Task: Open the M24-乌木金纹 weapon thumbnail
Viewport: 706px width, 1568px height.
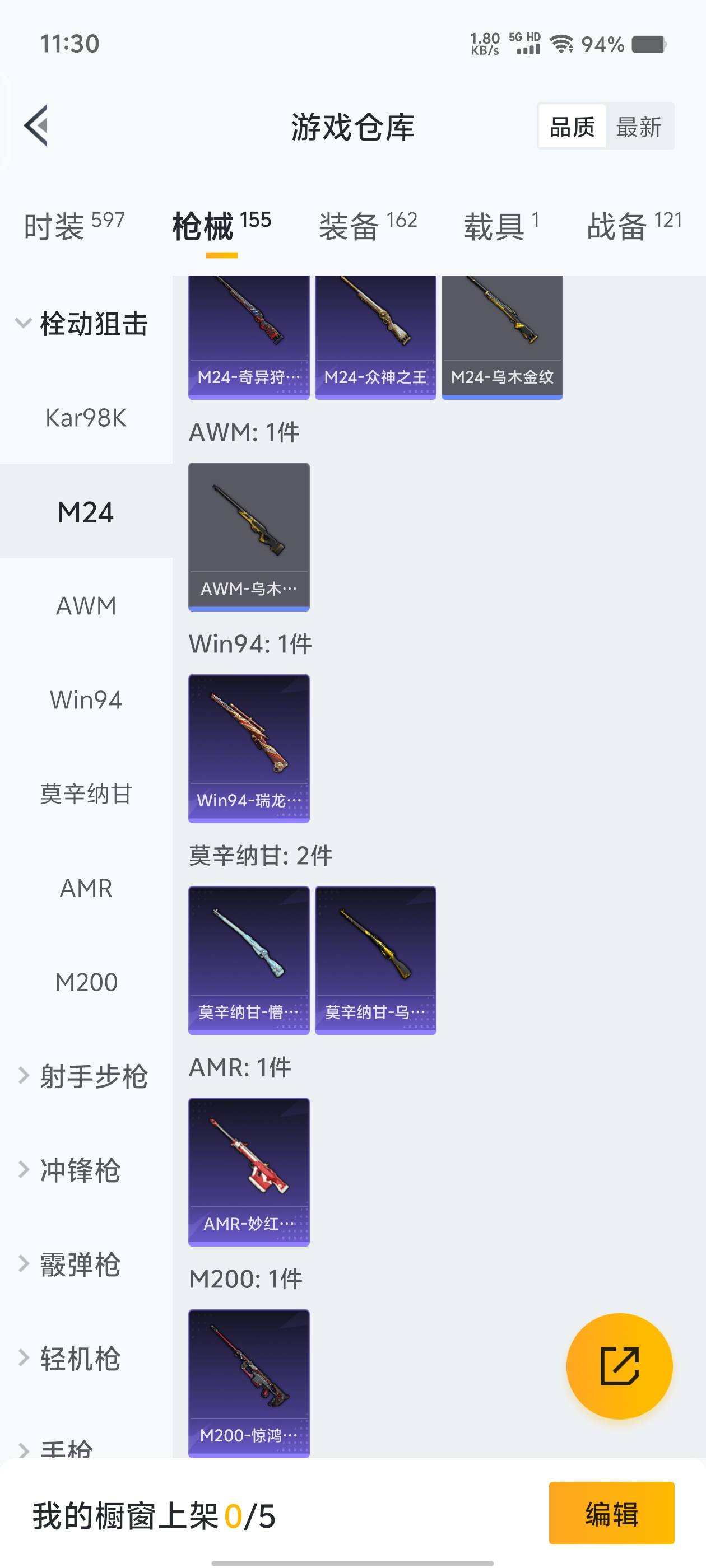Action: click(x=501, y=334)
